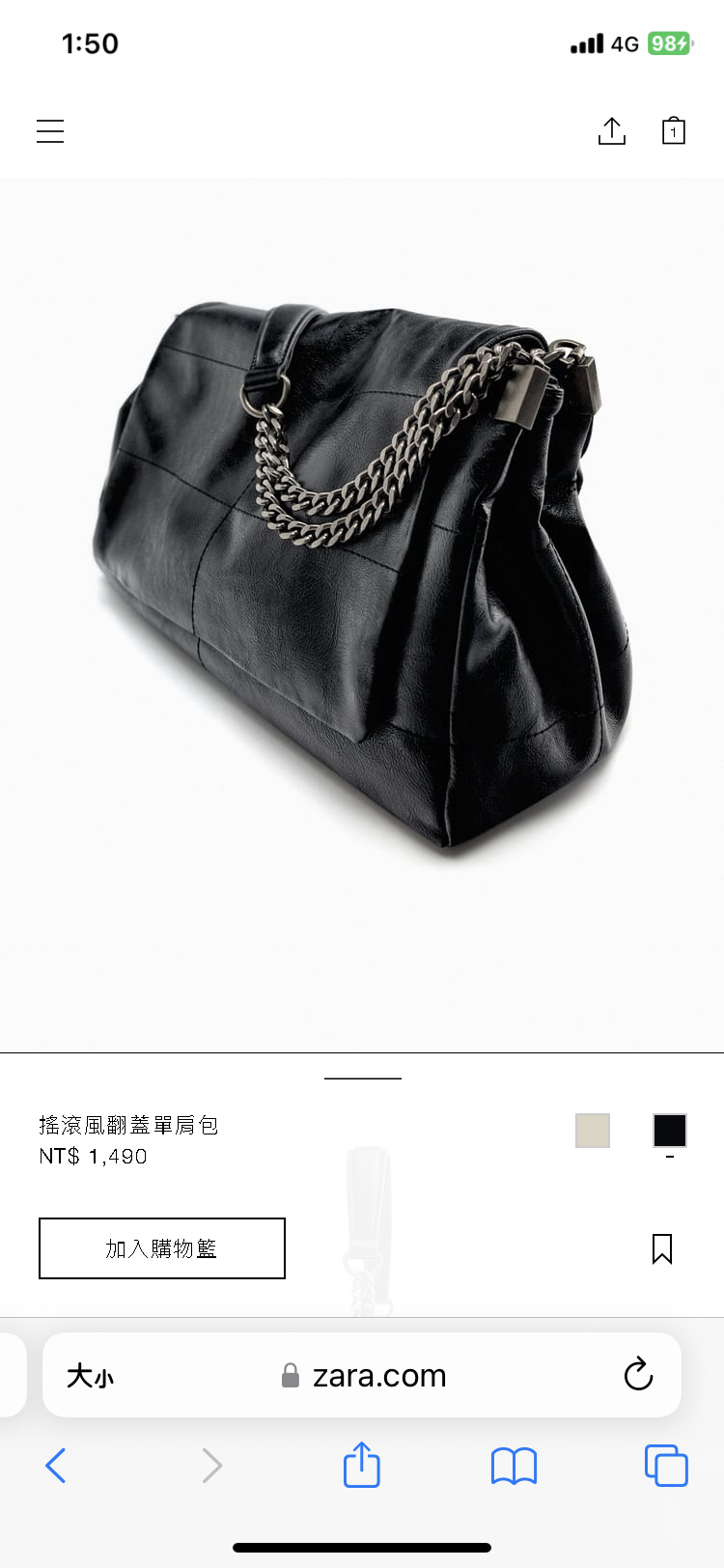Open Safari bookmarks
The height and width of the screenshot is (1568, 724).
[514, 1466]
